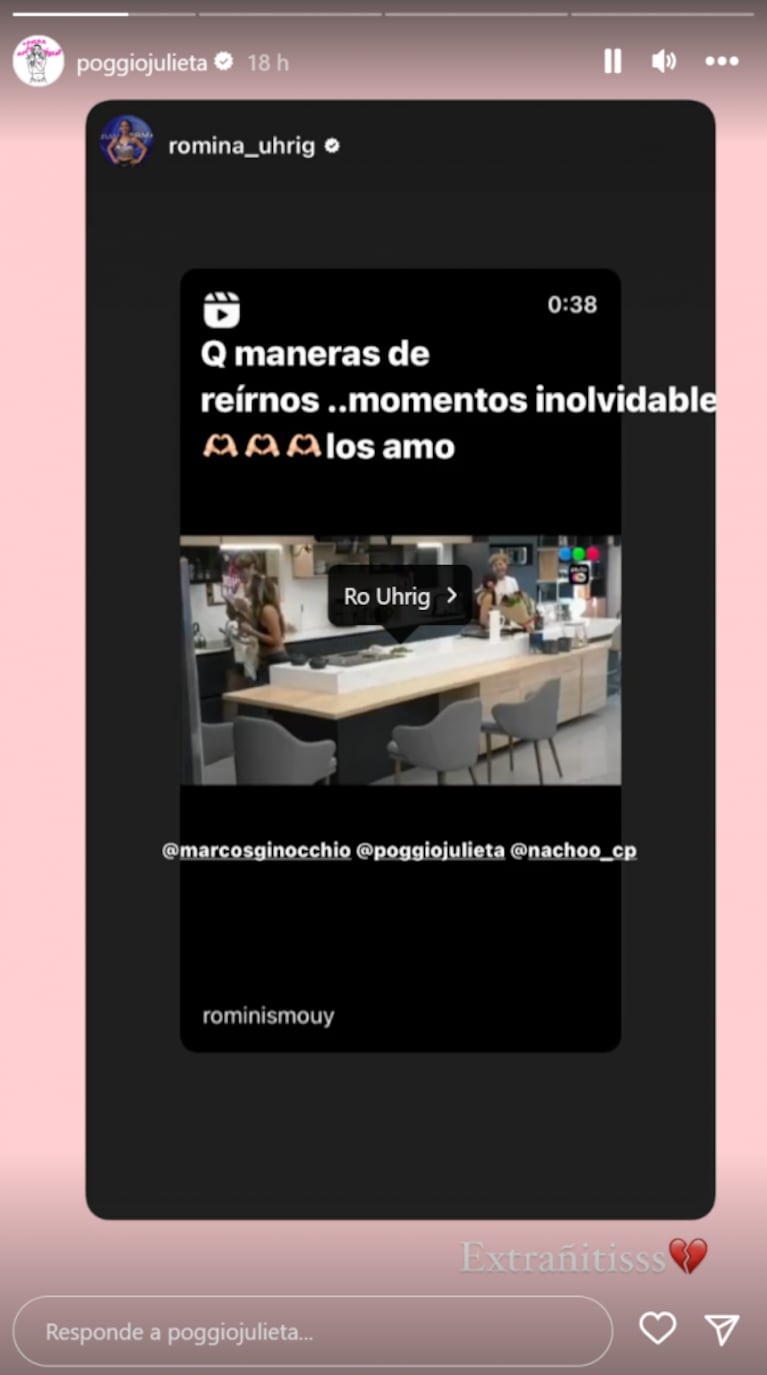Open the Ro Uhrig reel tooltip

(x=400, y=596)
